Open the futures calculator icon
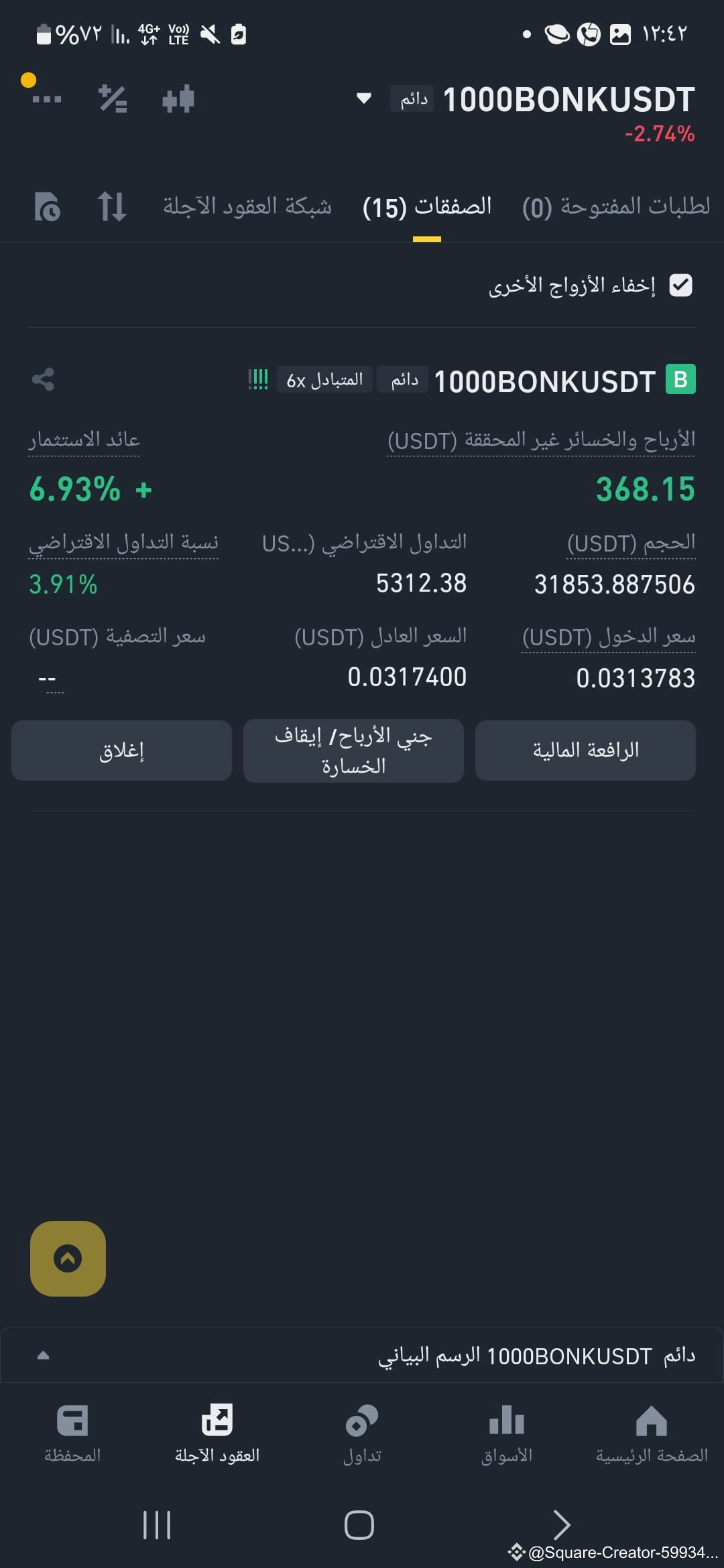 click(x=113, y=99)
